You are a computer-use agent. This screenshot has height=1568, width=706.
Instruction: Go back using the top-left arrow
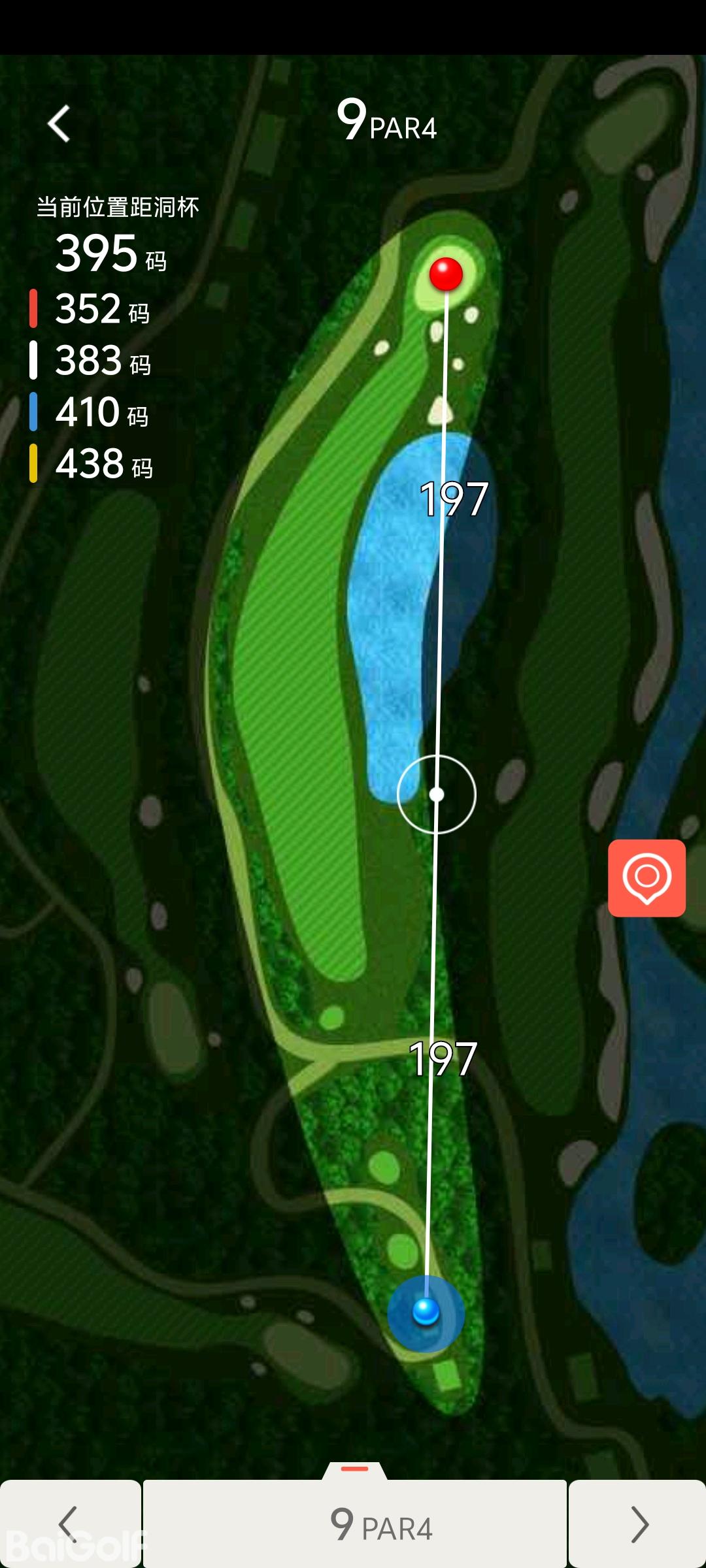[59, 123]
